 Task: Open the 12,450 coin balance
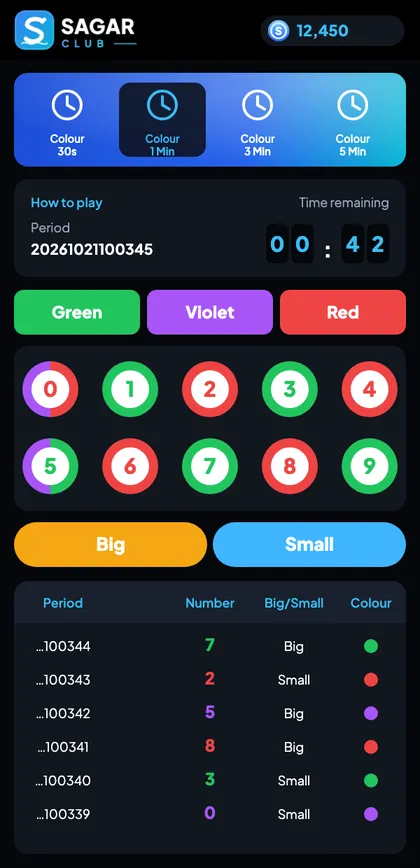coord(332,30)
